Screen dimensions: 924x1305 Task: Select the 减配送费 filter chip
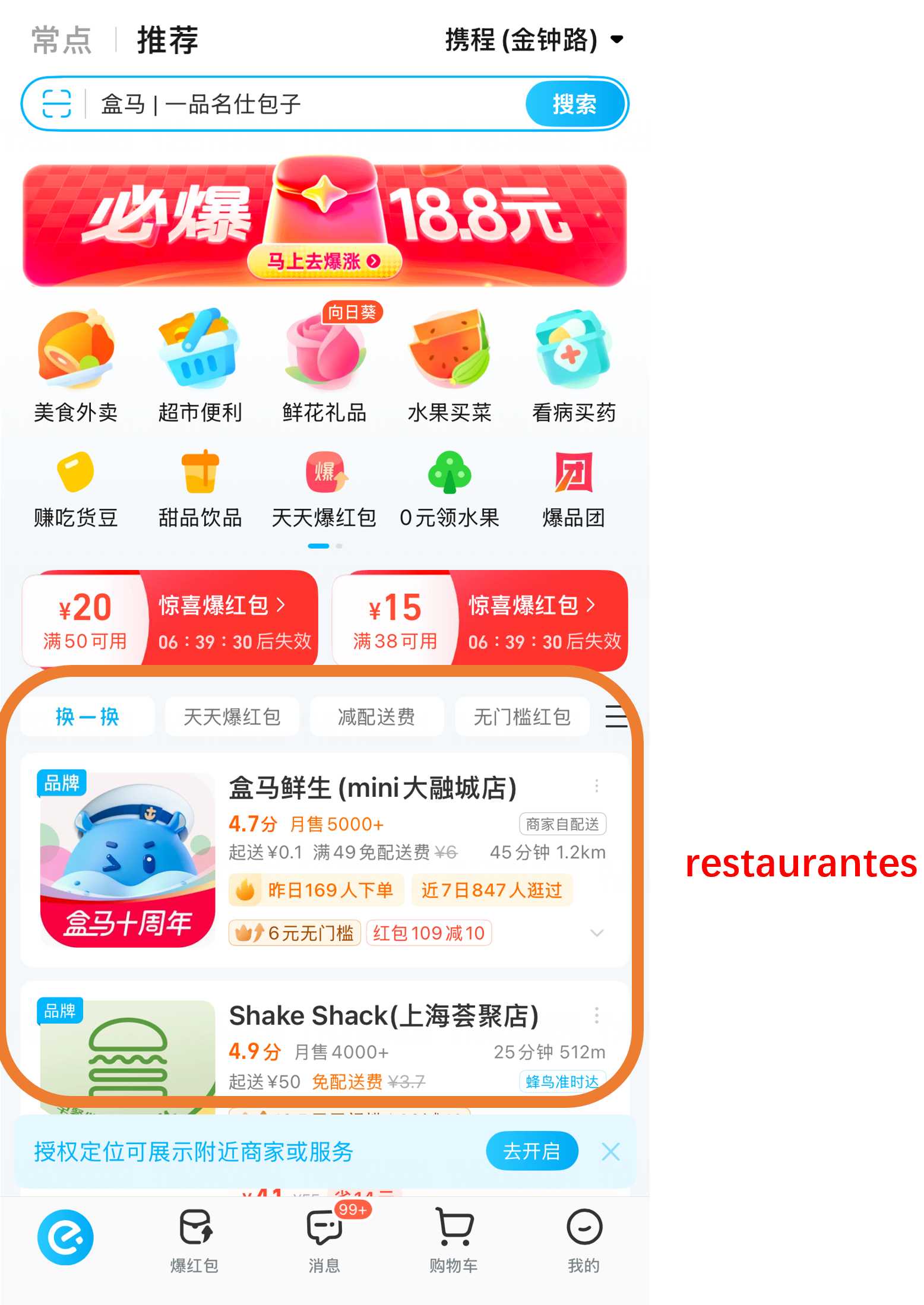(376, 717)
